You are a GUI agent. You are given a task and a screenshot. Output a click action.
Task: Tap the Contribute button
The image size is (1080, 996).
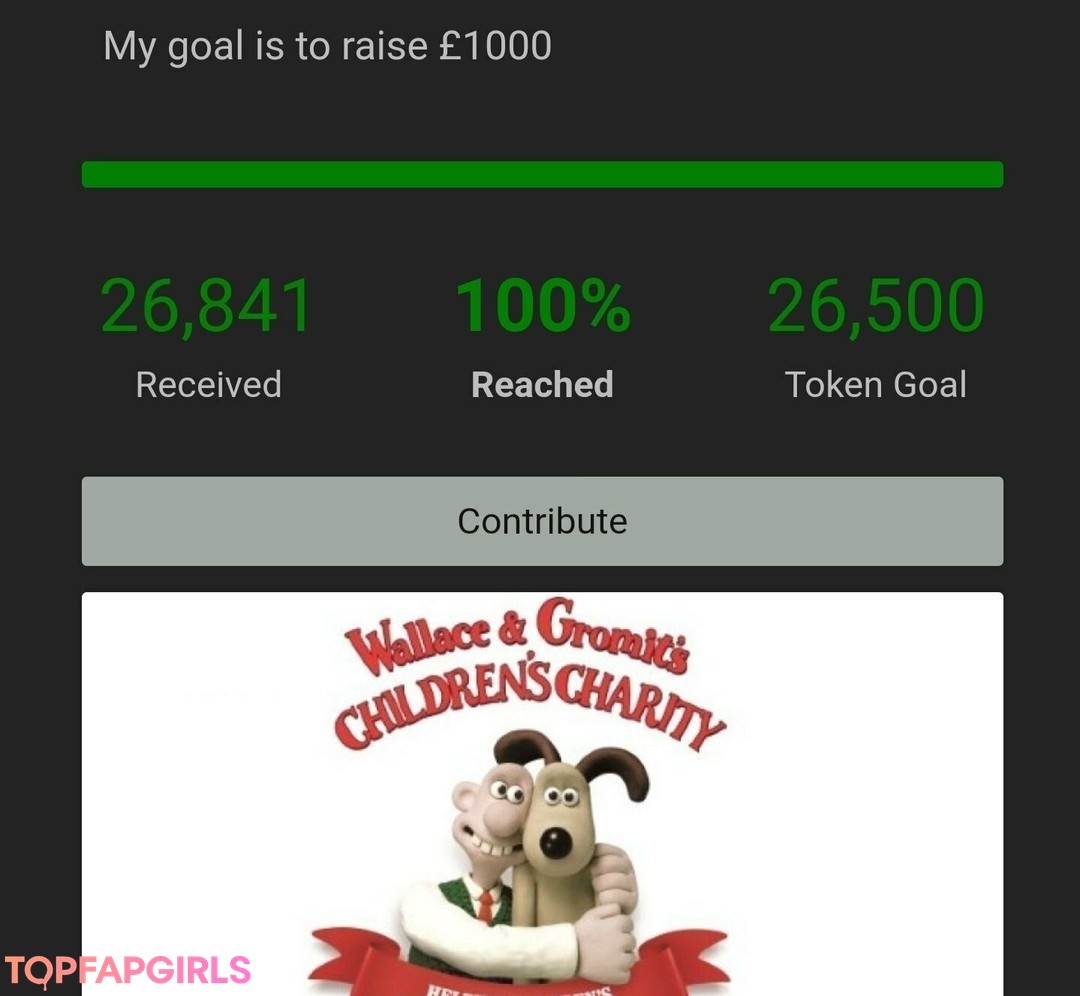coord(542,521)
